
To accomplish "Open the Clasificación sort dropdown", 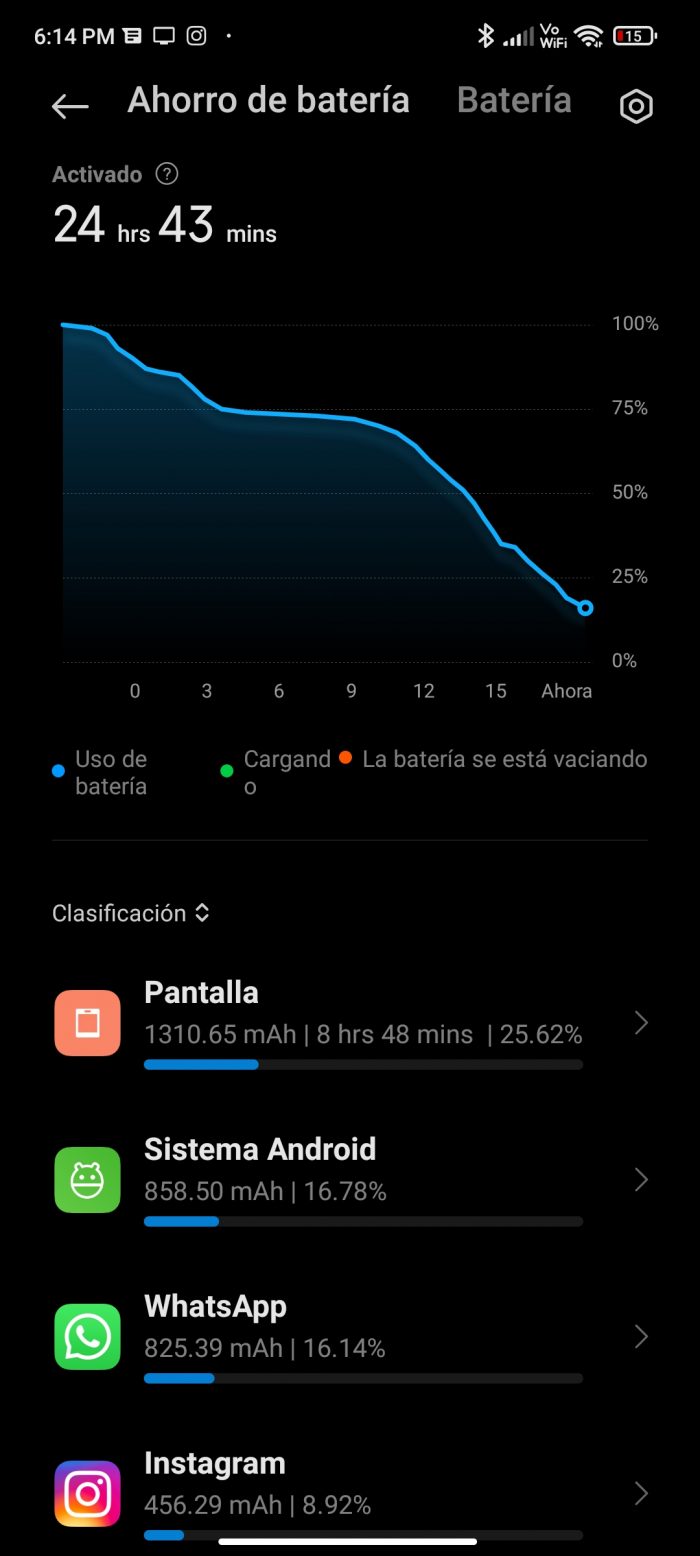I will click(x=131, y=913).
